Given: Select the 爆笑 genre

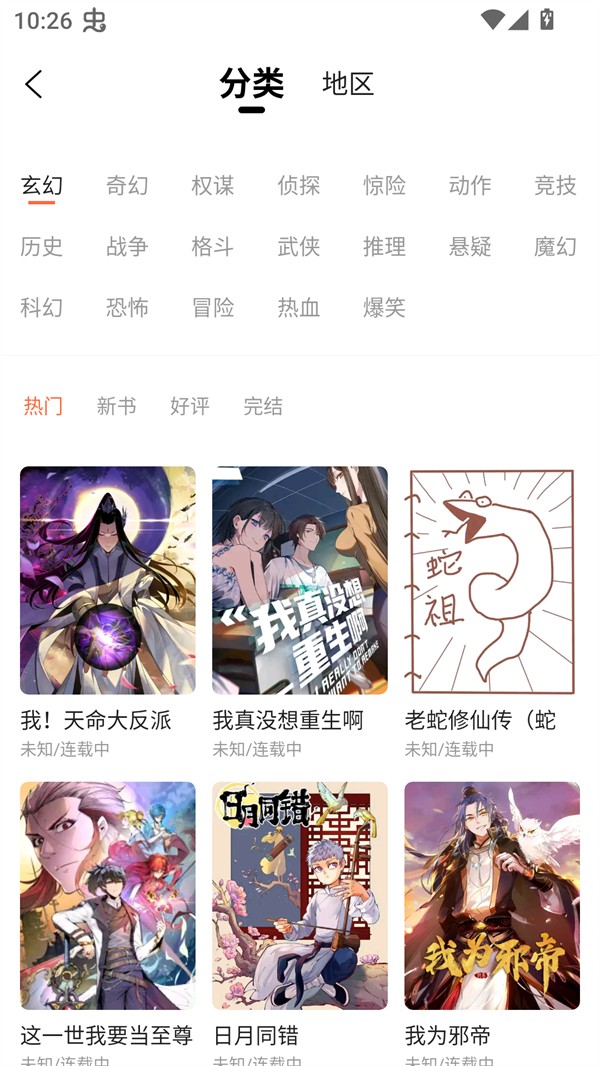Looking at the screenshot, I should 384,307.
